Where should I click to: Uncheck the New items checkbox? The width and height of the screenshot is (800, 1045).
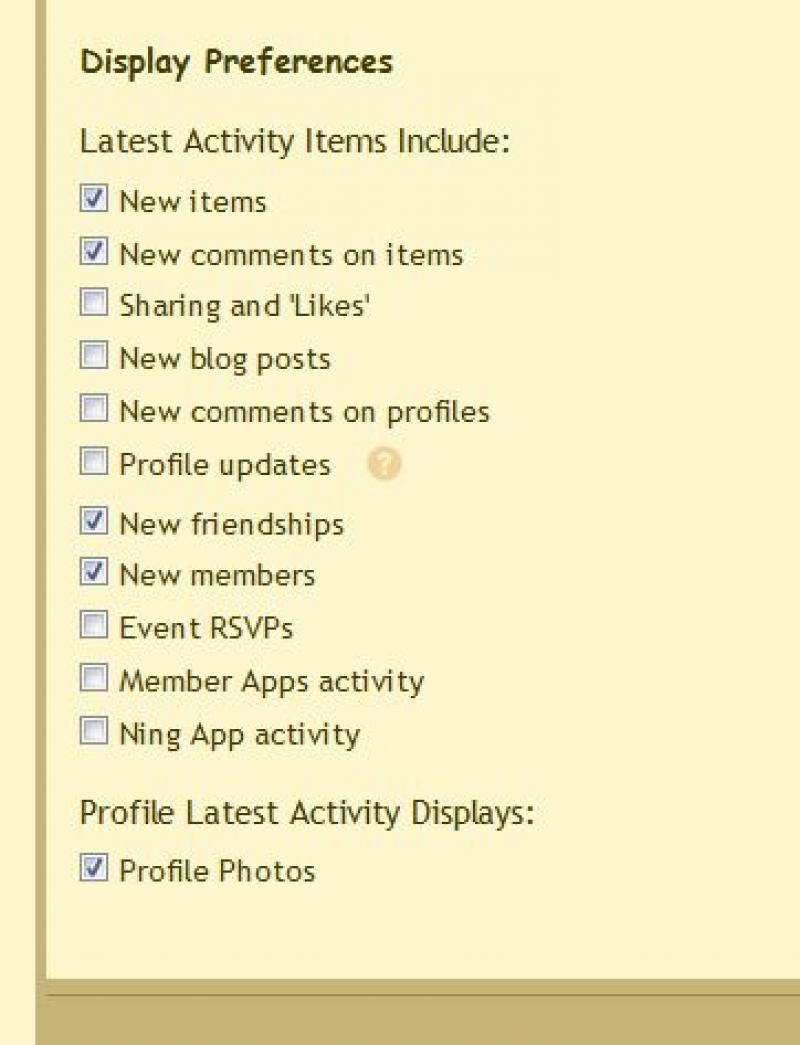coord(94,200)
